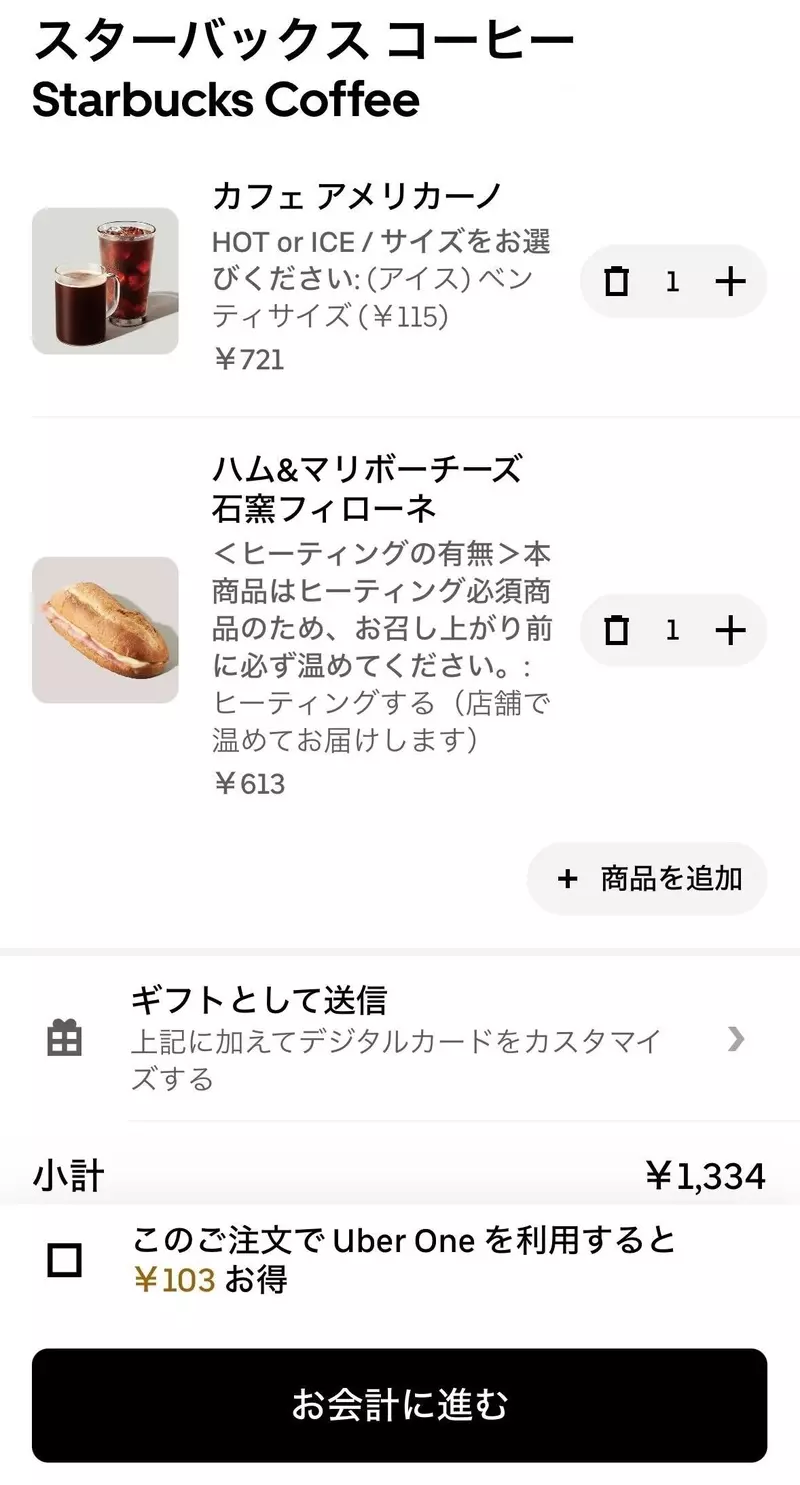Tap the plus icon inside 商品を追加 button
Image resolution: width=800 pixels, height=1485 pixels.
pyautogui.click(x=566, y=878)
